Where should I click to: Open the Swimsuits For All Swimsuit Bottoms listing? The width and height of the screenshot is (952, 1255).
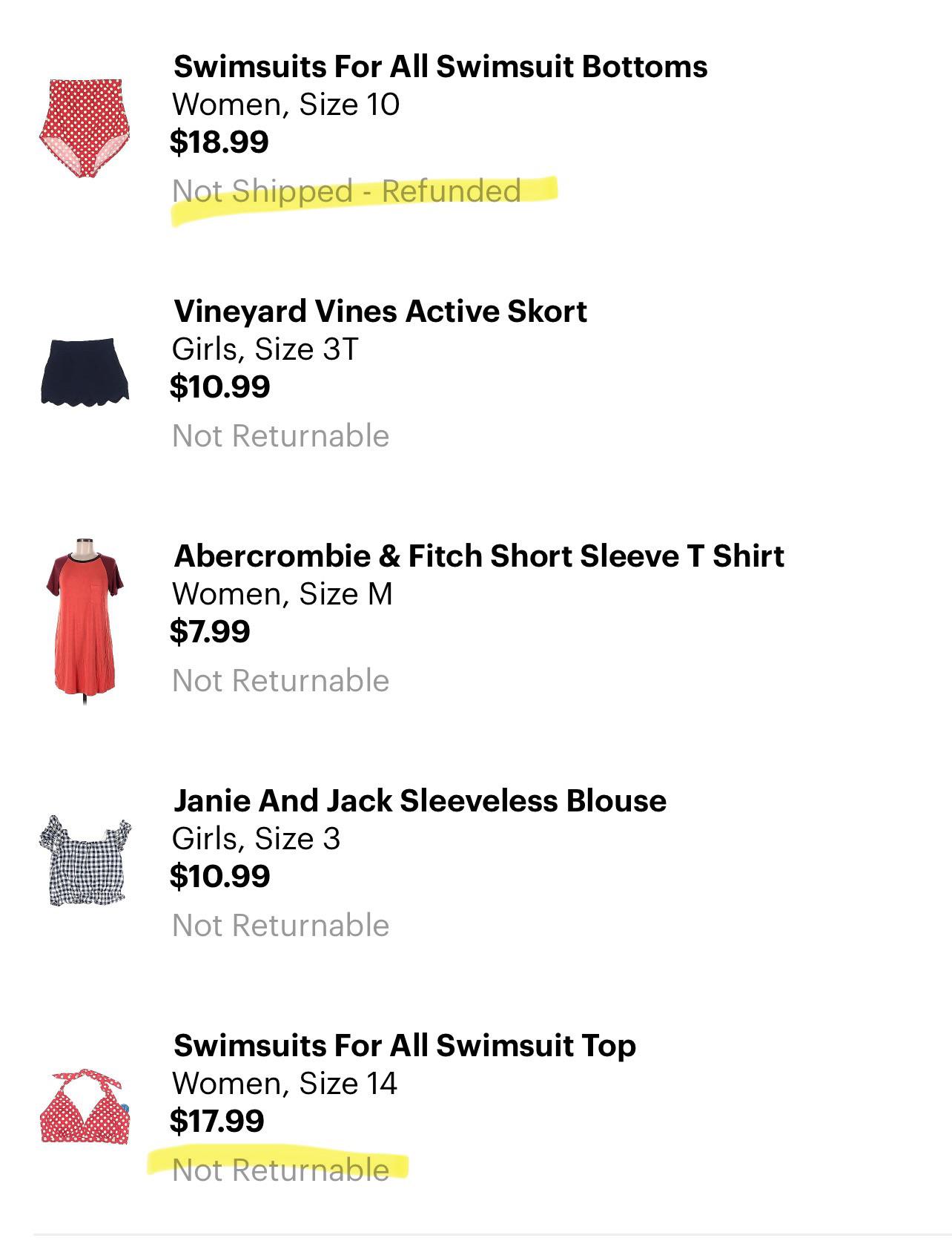440,67
